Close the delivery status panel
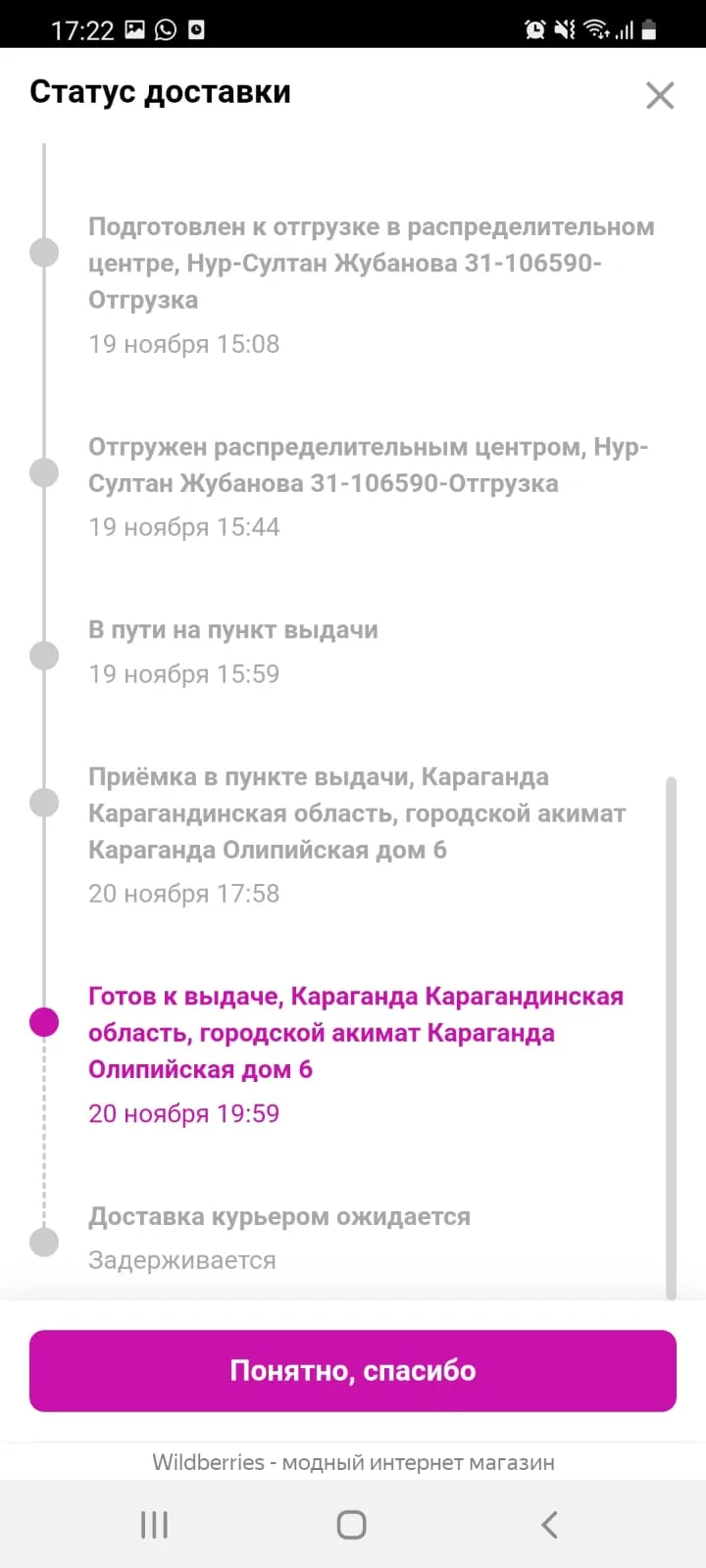 coord(660,95)
